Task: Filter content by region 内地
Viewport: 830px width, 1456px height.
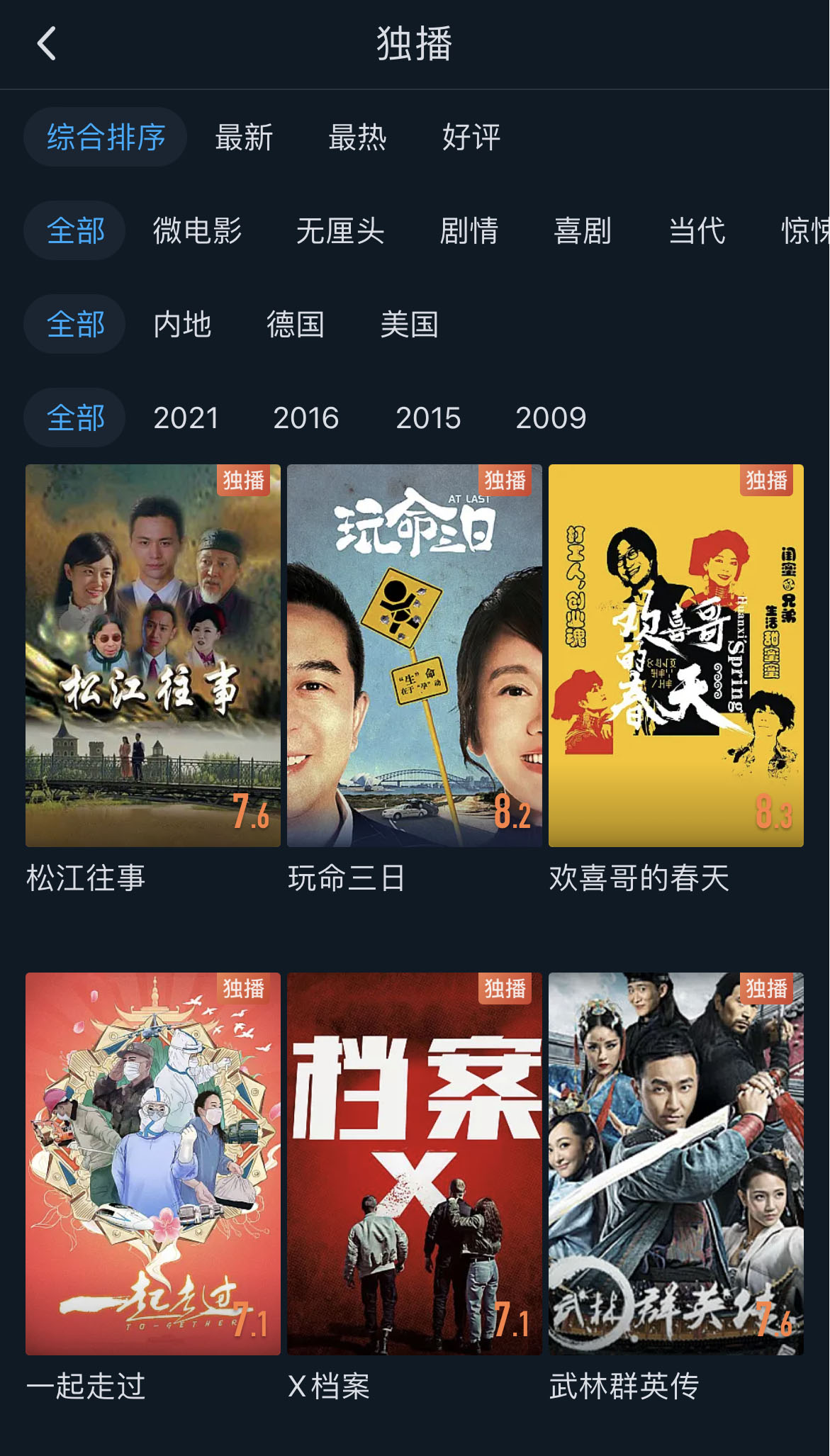Action: 183,325
